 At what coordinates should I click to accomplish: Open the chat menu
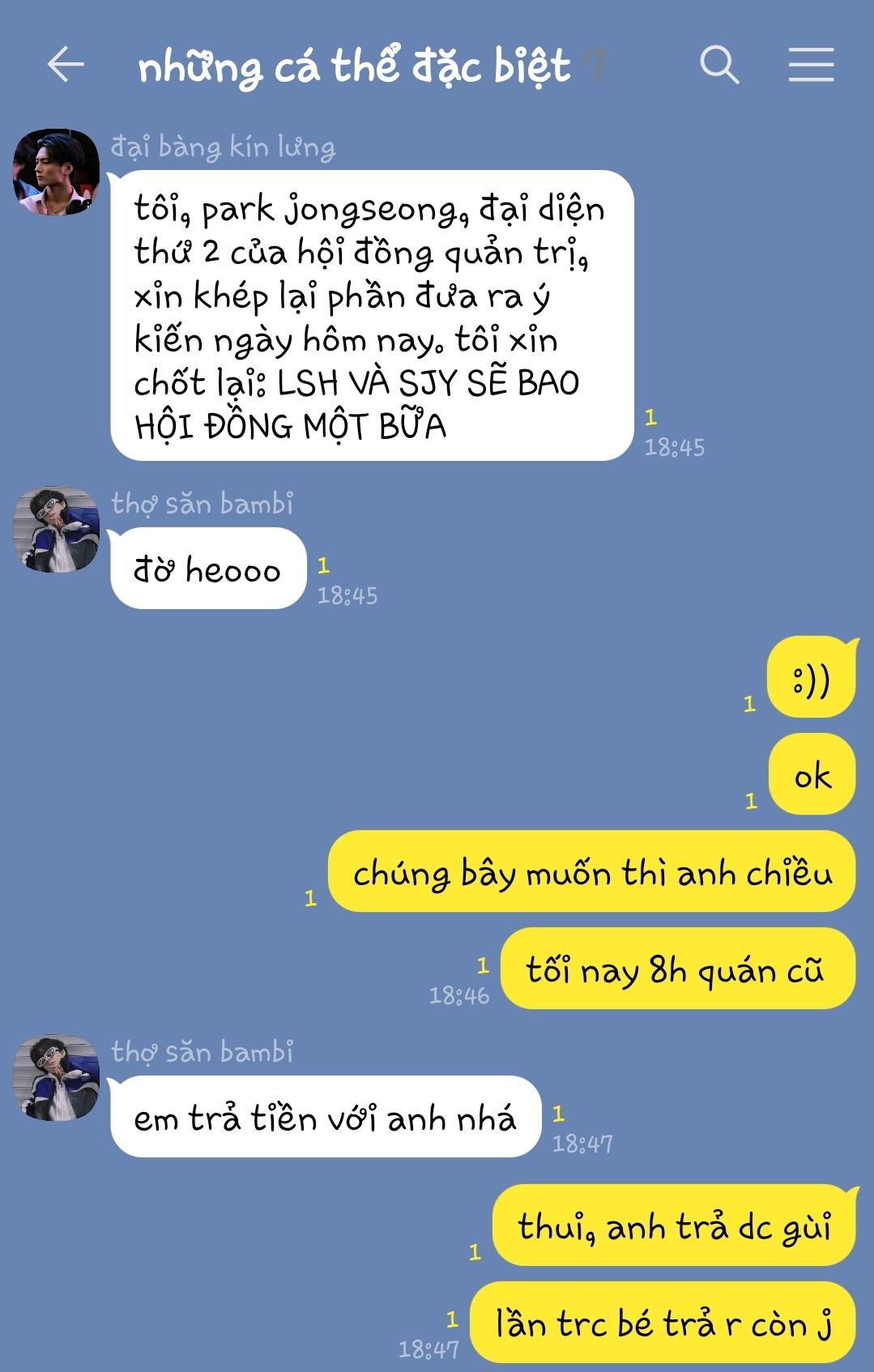[811, 65]
